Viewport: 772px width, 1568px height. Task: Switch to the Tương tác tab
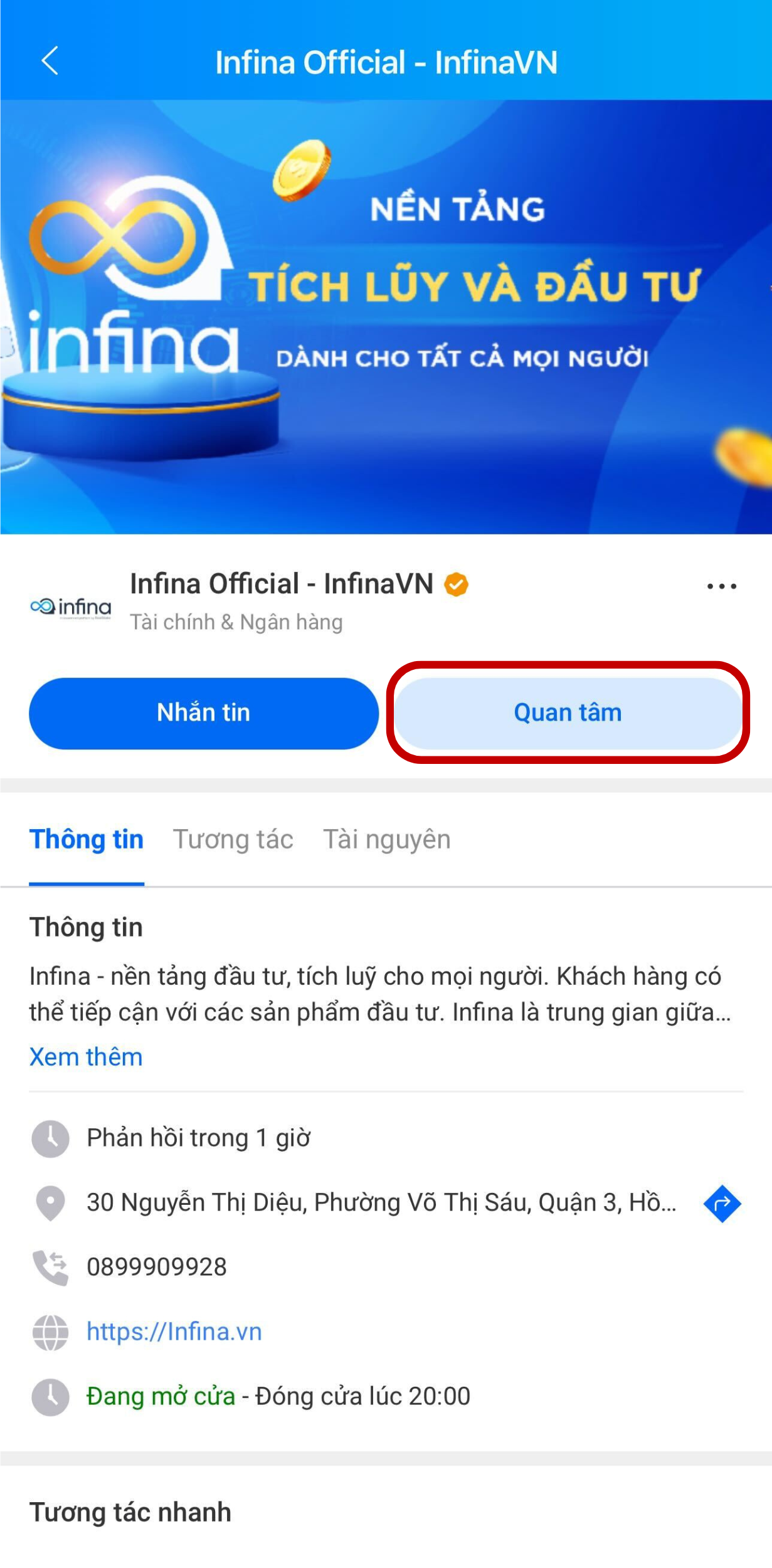233,839
